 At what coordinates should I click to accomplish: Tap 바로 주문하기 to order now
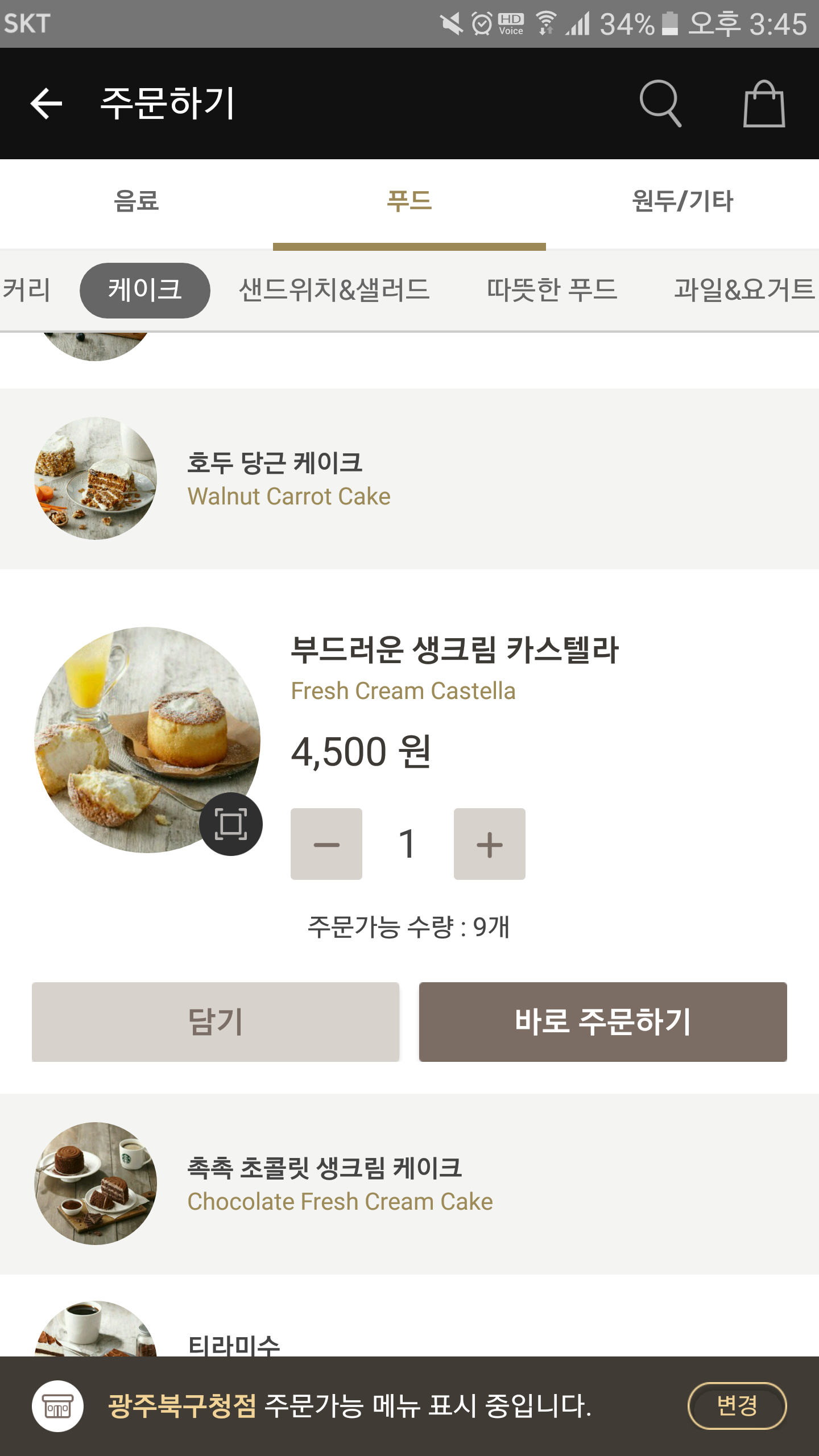(603, 1021)
